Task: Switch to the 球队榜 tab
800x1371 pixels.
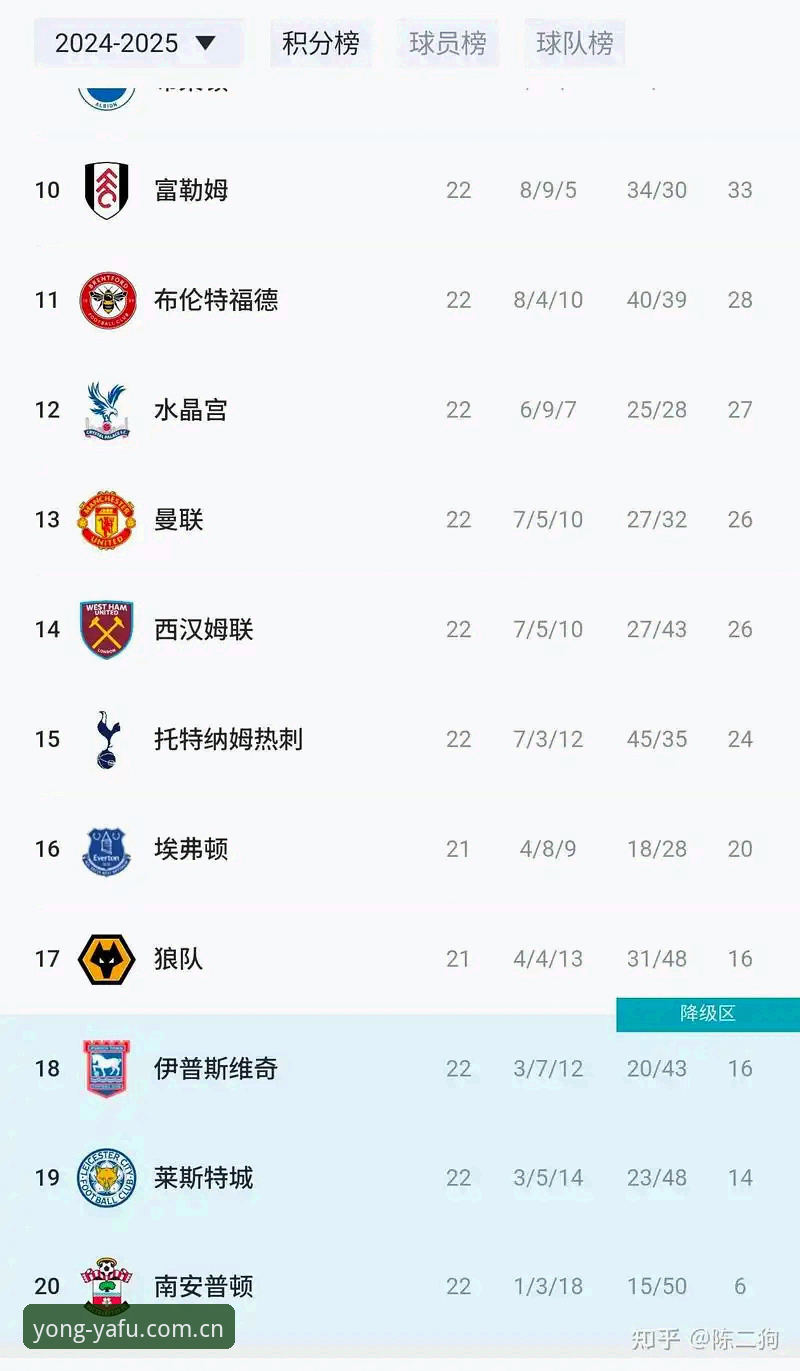Action: pyautogui.click(x=575, y=43)
